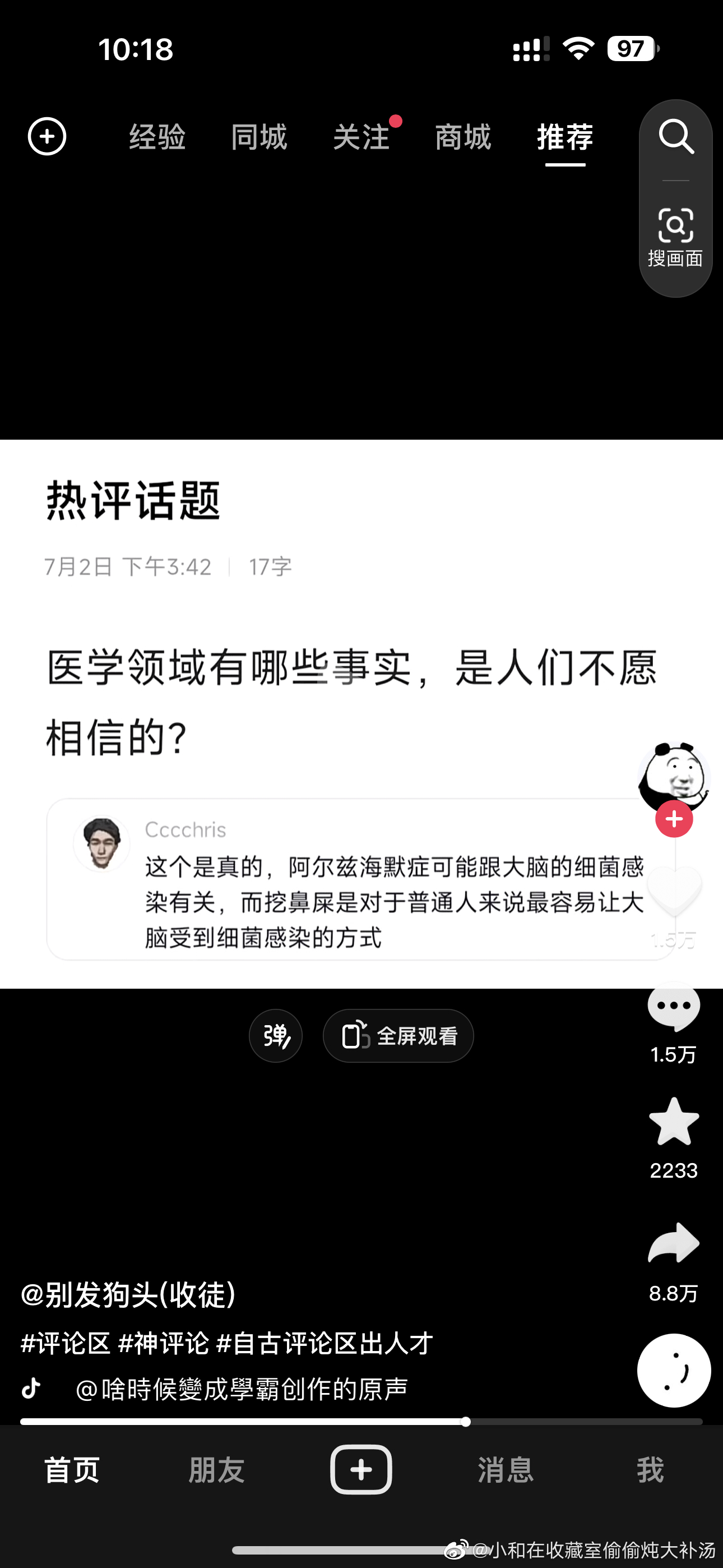Tap 全屏观看 to watch full screen
The height and width of the screenshot is (1568, 723).
point(398,1035)
